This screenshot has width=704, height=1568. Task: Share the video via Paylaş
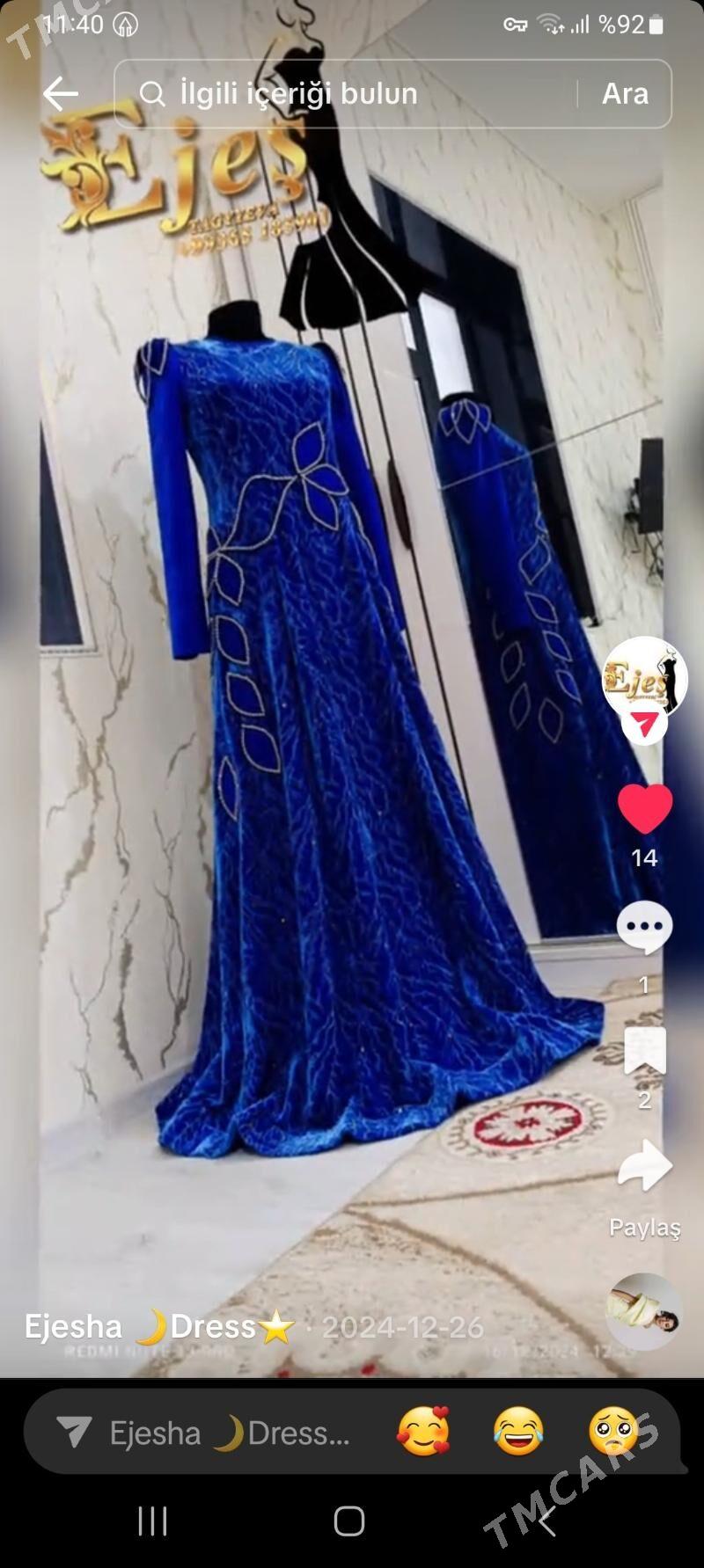click(x=644, y=1168)
